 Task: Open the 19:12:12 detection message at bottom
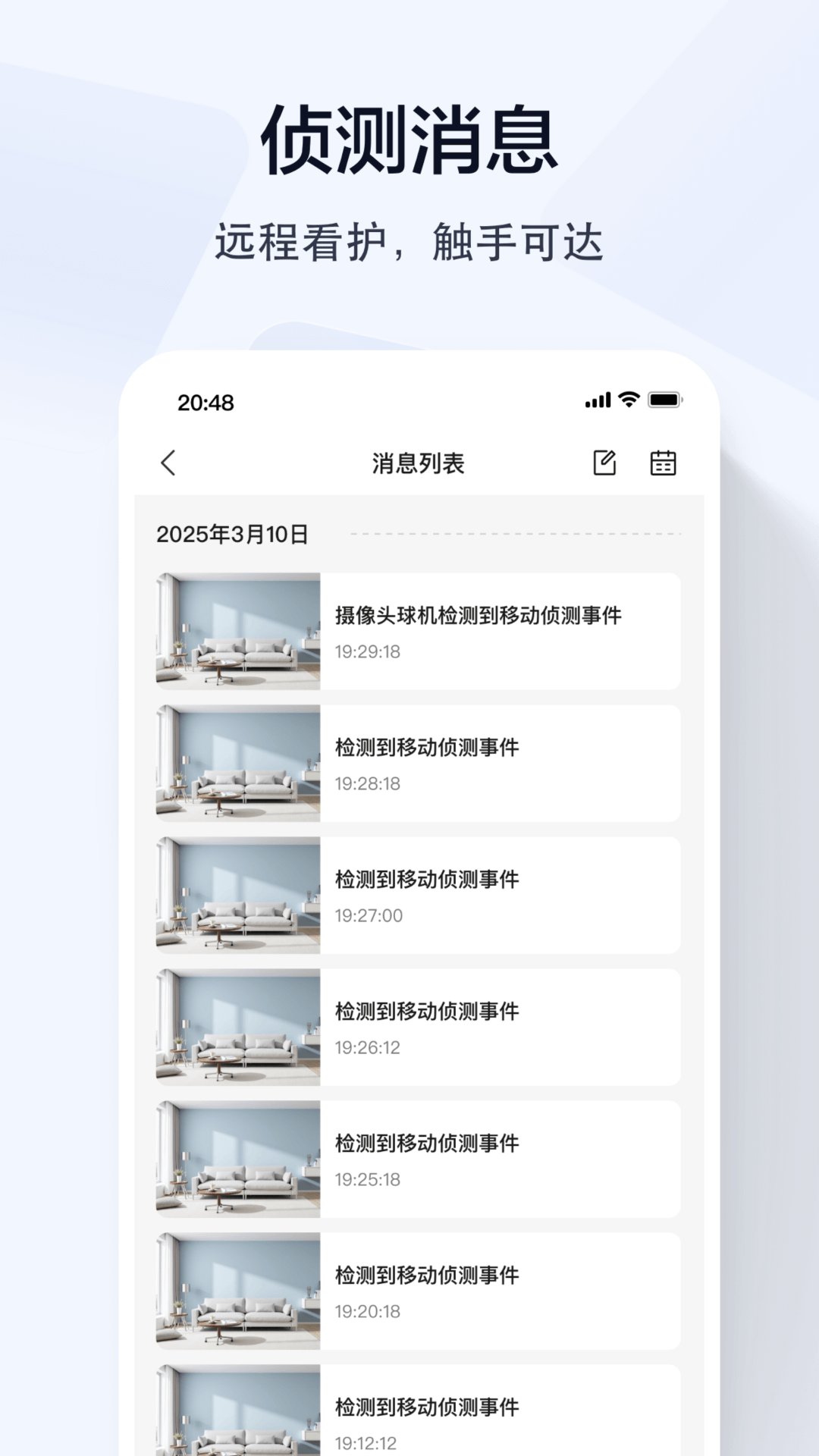point(500,1418)
